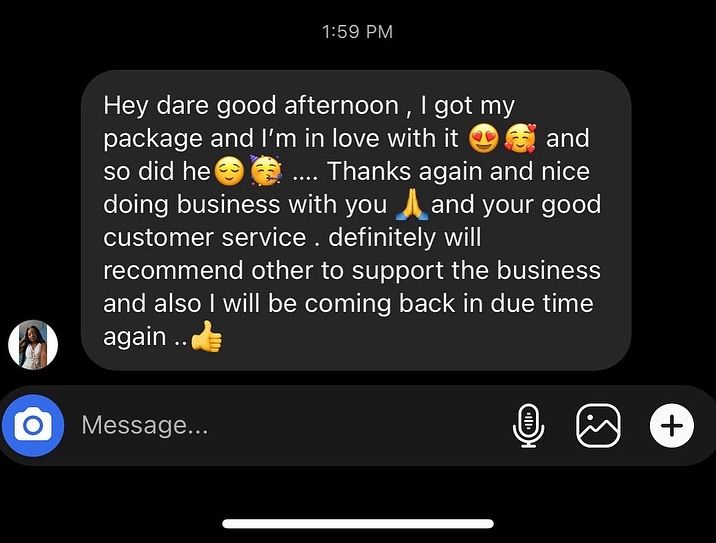The width and height of the screenshot is (716, 543).
Task: Open the camera from the message bar
Action: pyautogui.click(x=33, y=426)
